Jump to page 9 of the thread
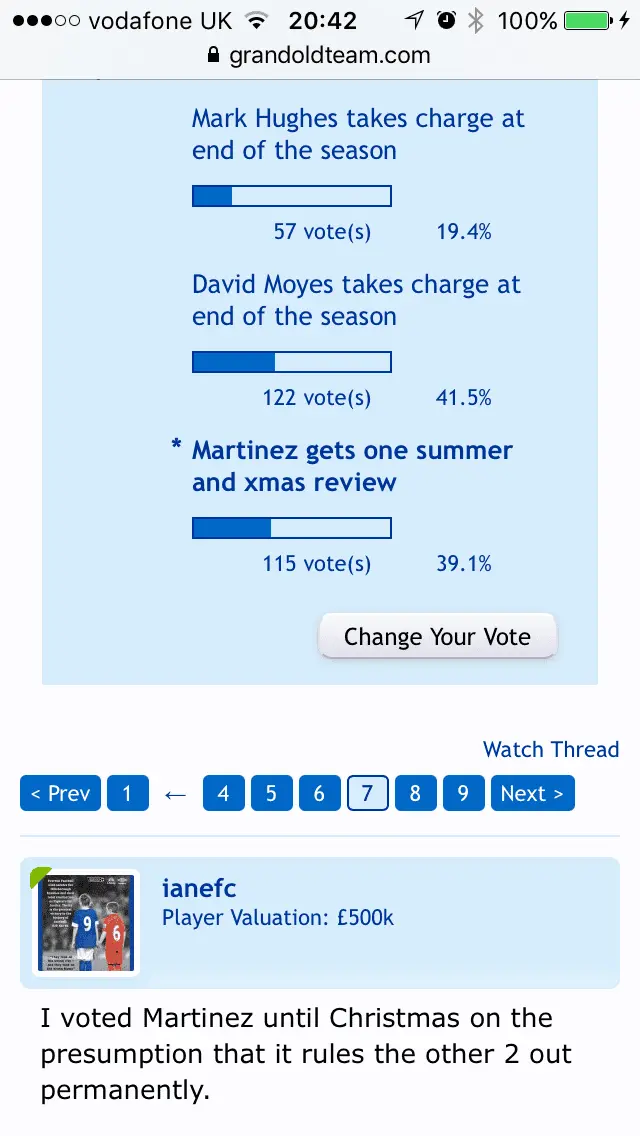This screenshot has height=1136, width=640. click(x=463, y=793)
